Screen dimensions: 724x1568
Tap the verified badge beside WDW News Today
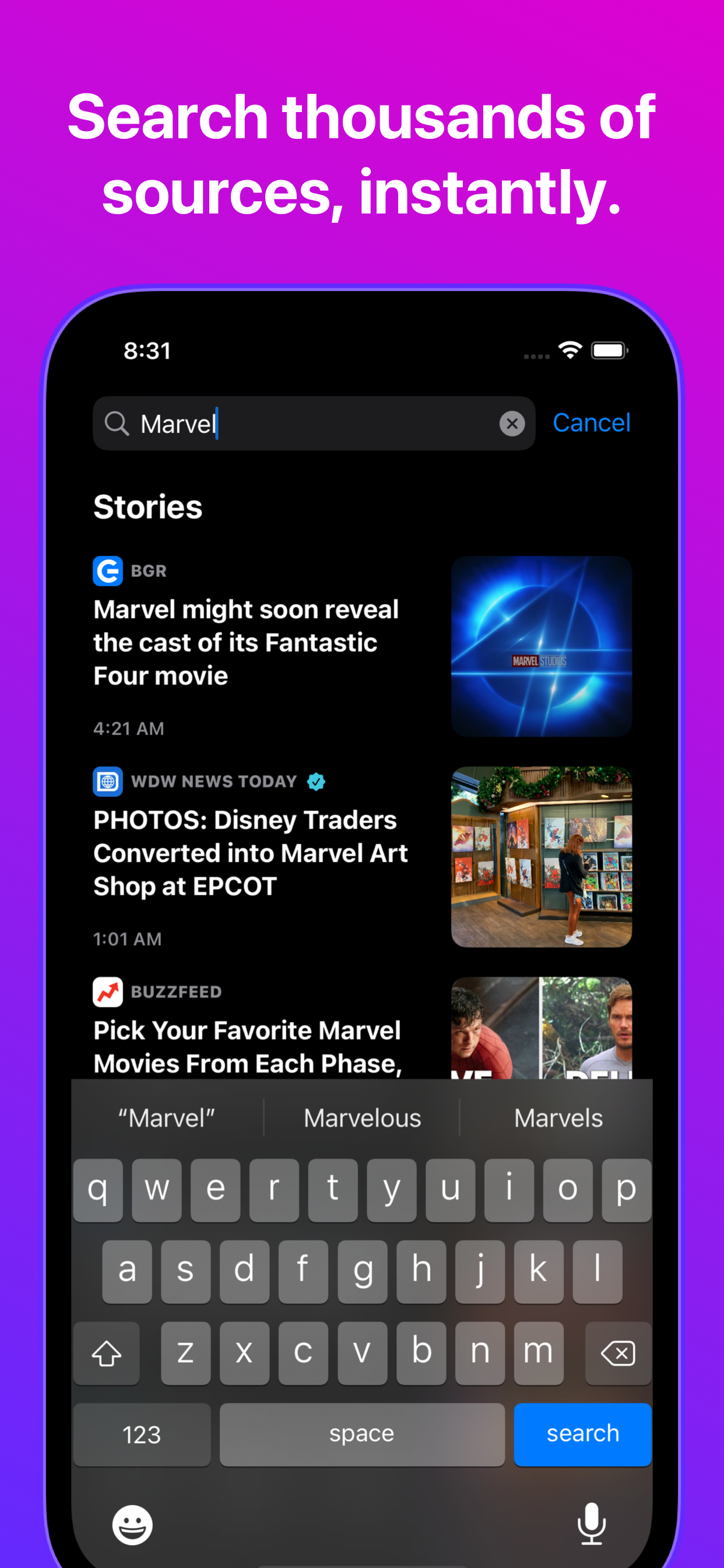pyautogui.click(x=316, y=782)
